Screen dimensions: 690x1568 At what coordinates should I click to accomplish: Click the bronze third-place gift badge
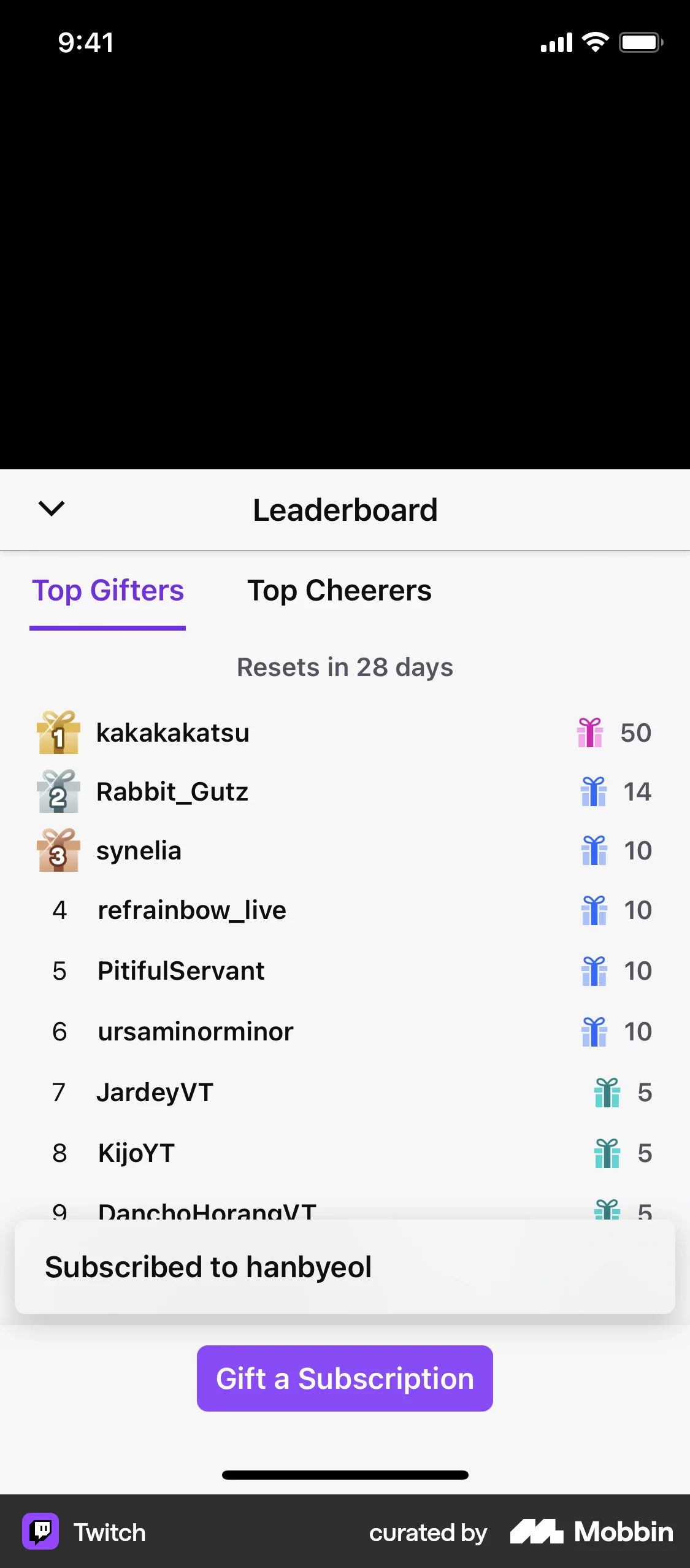coord(58,851)
